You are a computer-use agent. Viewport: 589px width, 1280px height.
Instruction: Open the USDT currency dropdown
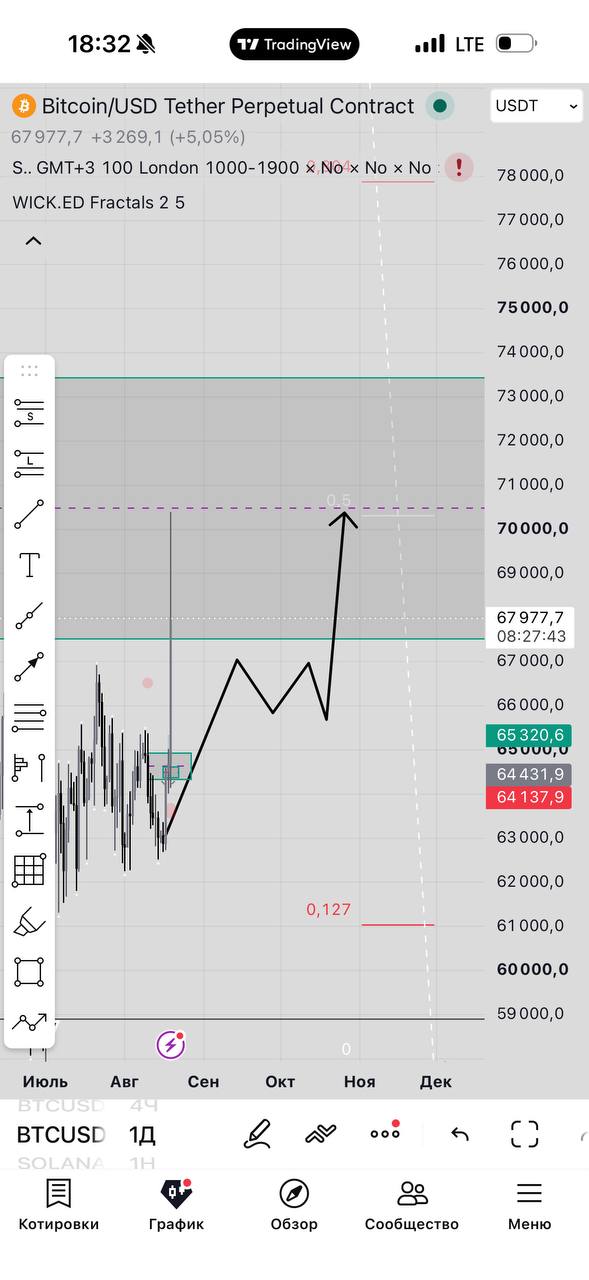(536, 106)
